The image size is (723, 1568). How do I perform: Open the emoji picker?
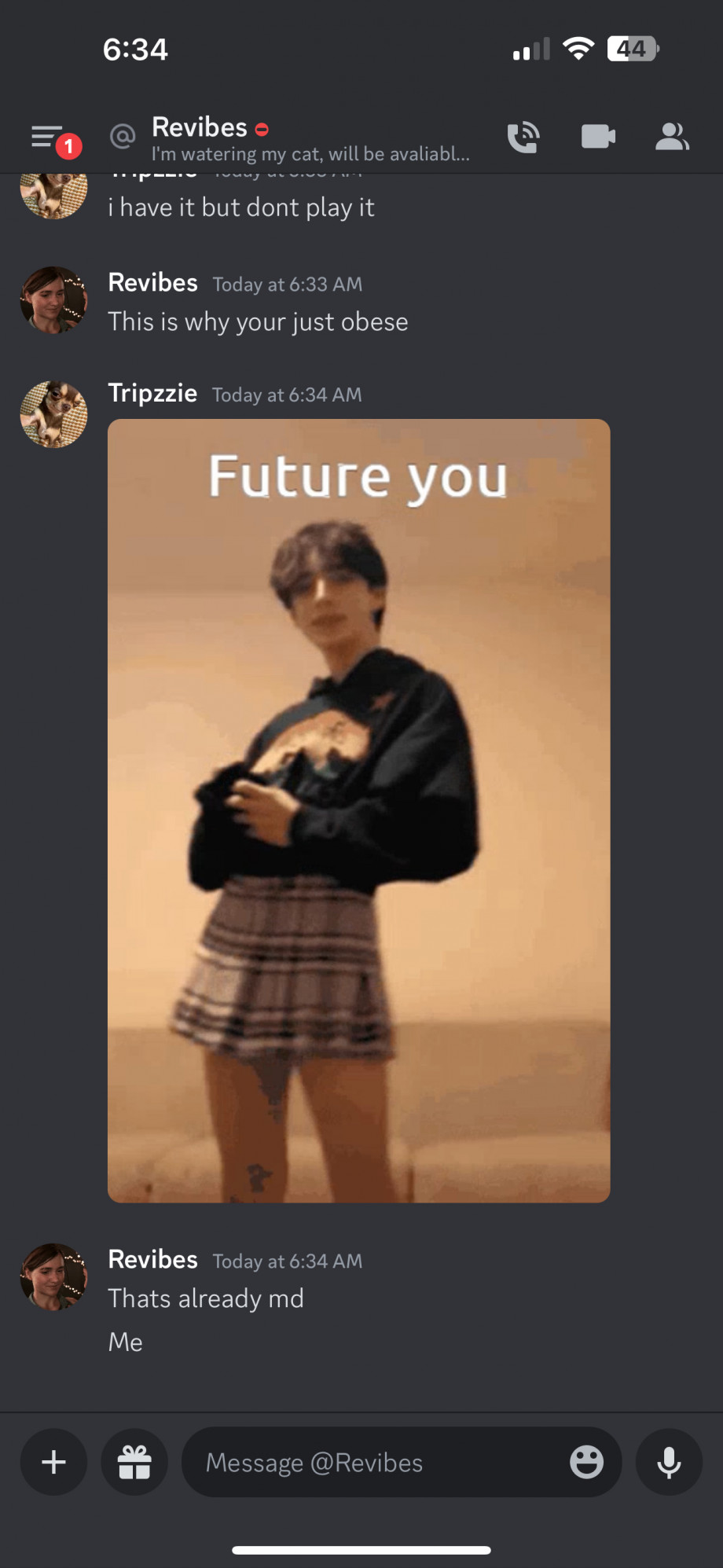(x=586, y=1462)
